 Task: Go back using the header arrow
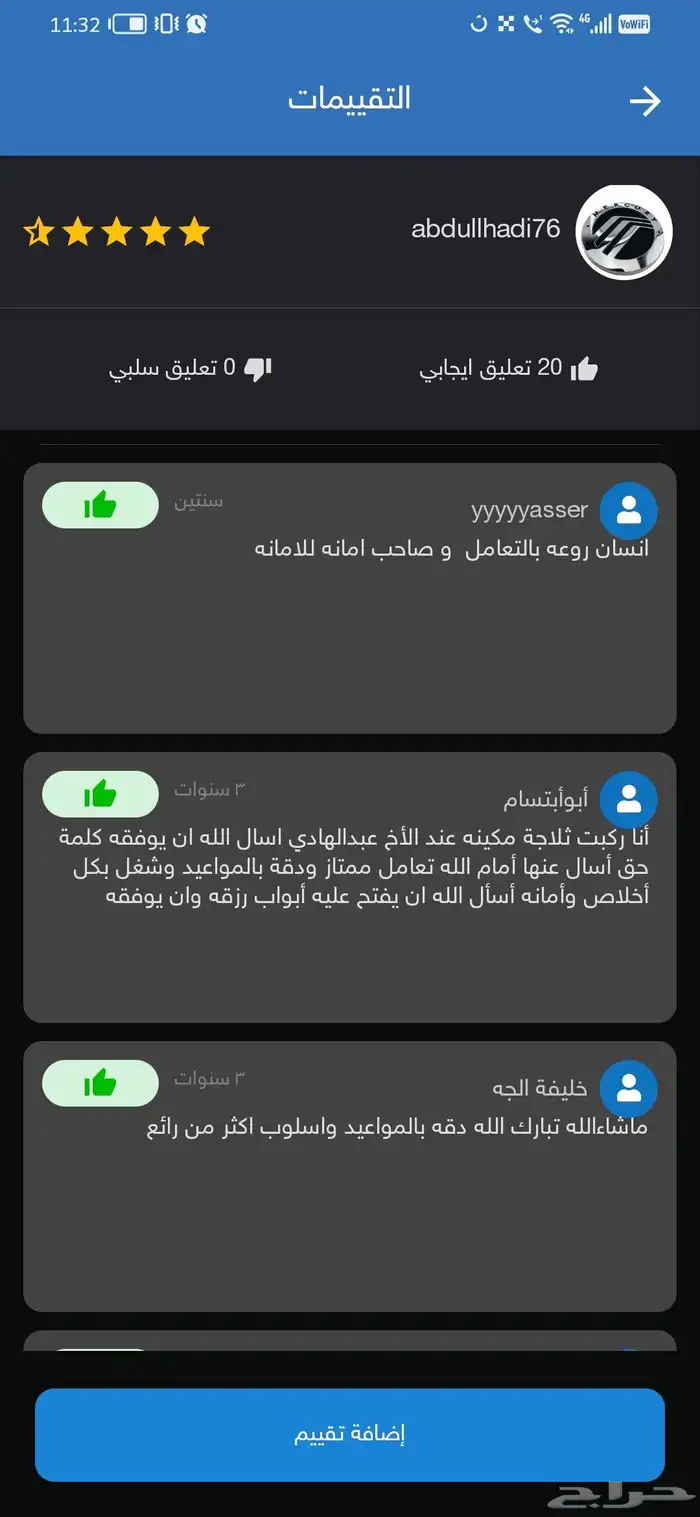click(x=645, y=101)
